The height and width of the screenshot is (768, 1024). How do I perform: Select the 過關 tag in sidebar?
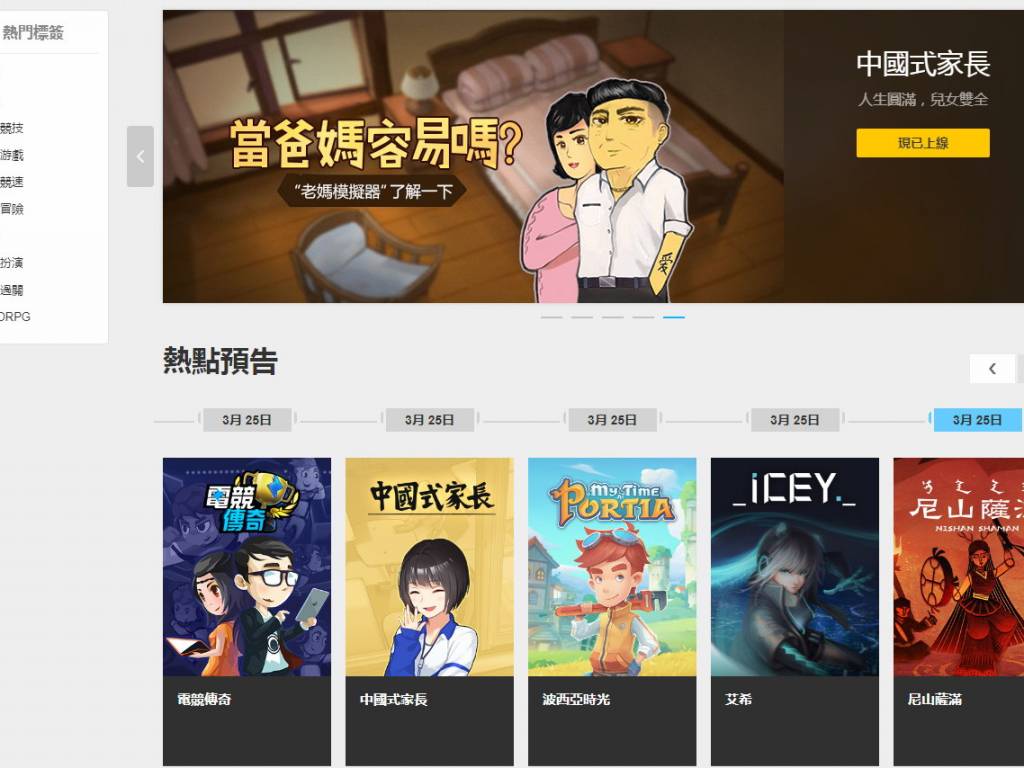pos(11,290)
